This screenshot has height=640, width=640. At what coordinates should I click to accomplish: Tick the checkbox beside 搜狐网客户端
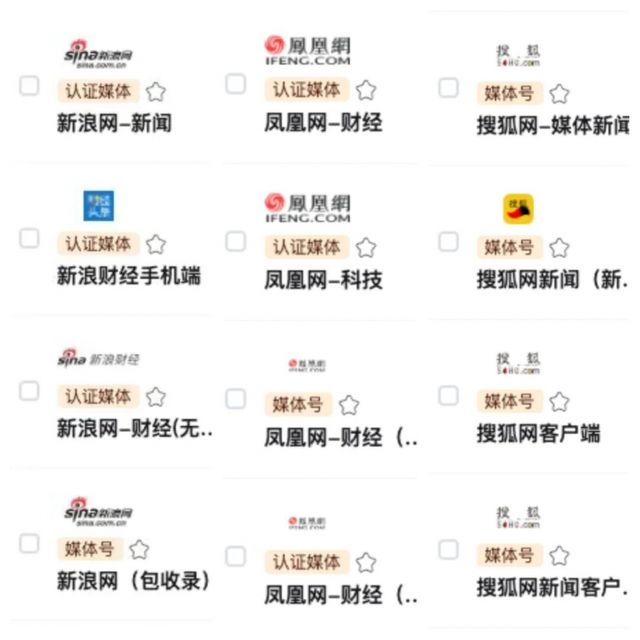pyautogui.click(x=448, y=396)
